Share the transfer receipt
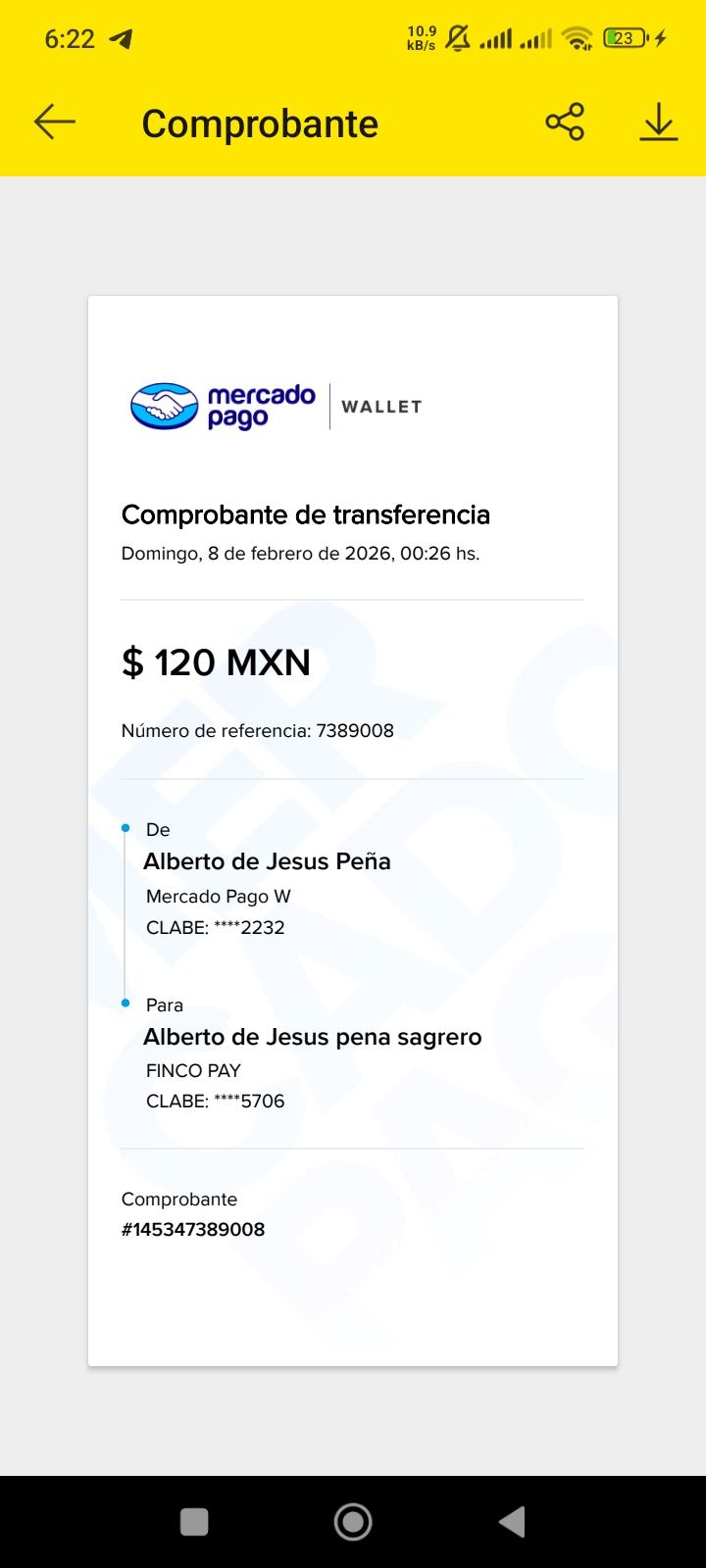706x1568 pixels. 565,122
